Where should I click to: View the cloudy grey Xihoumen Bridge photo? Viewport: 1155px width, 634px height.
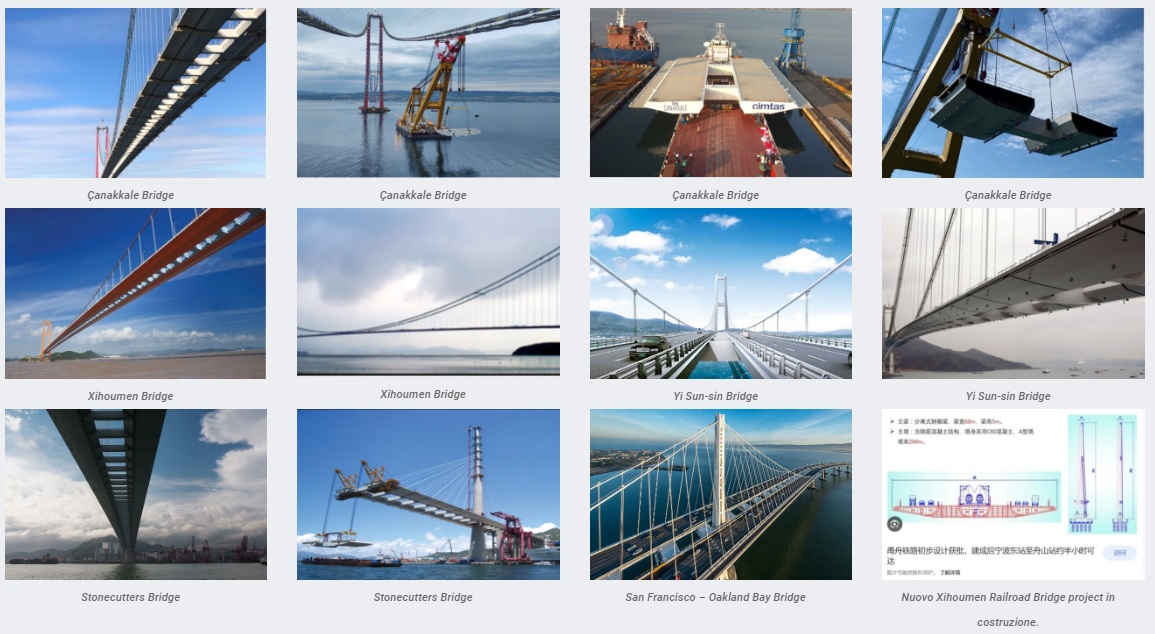click(x=428, y=291)
